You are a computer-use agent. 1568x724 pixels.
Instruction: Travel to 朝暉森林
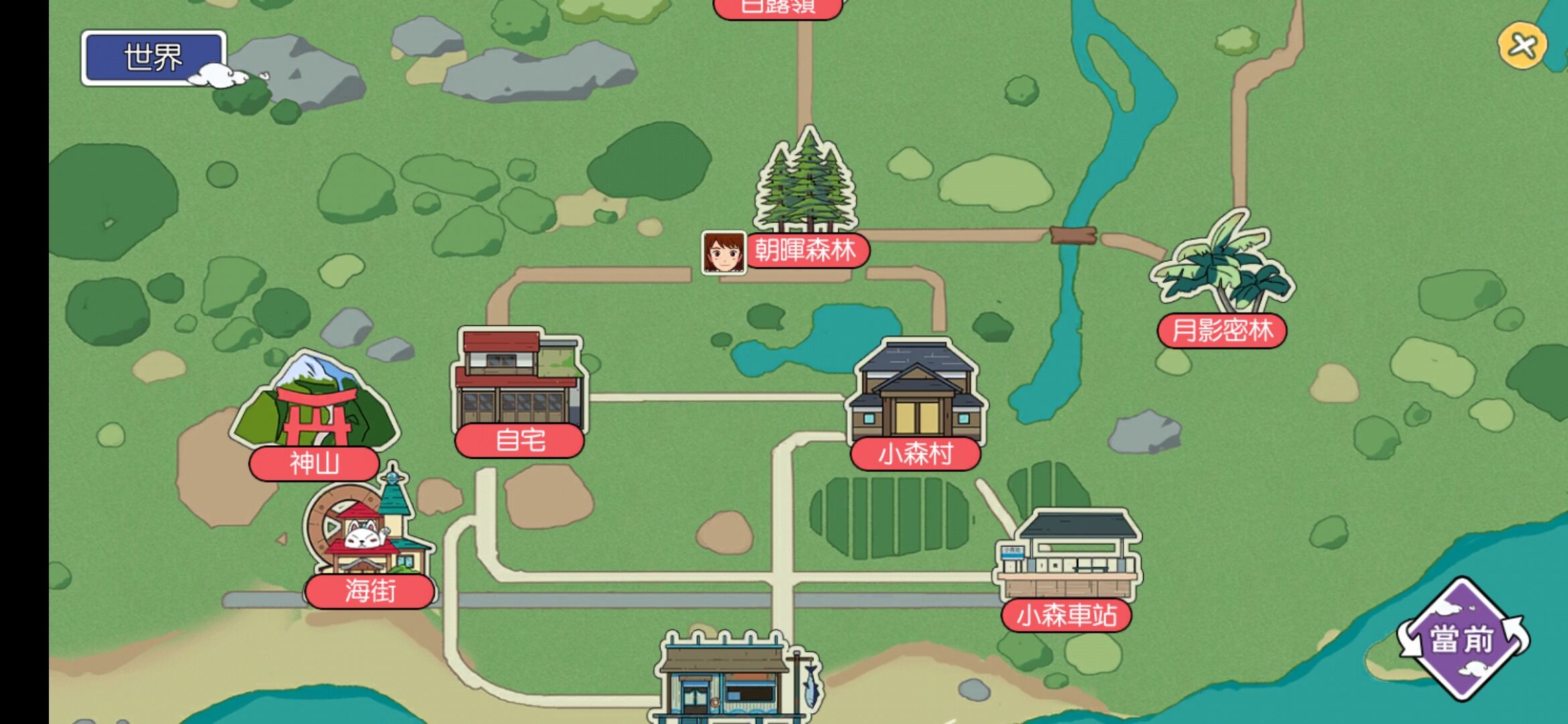point(805,251)
